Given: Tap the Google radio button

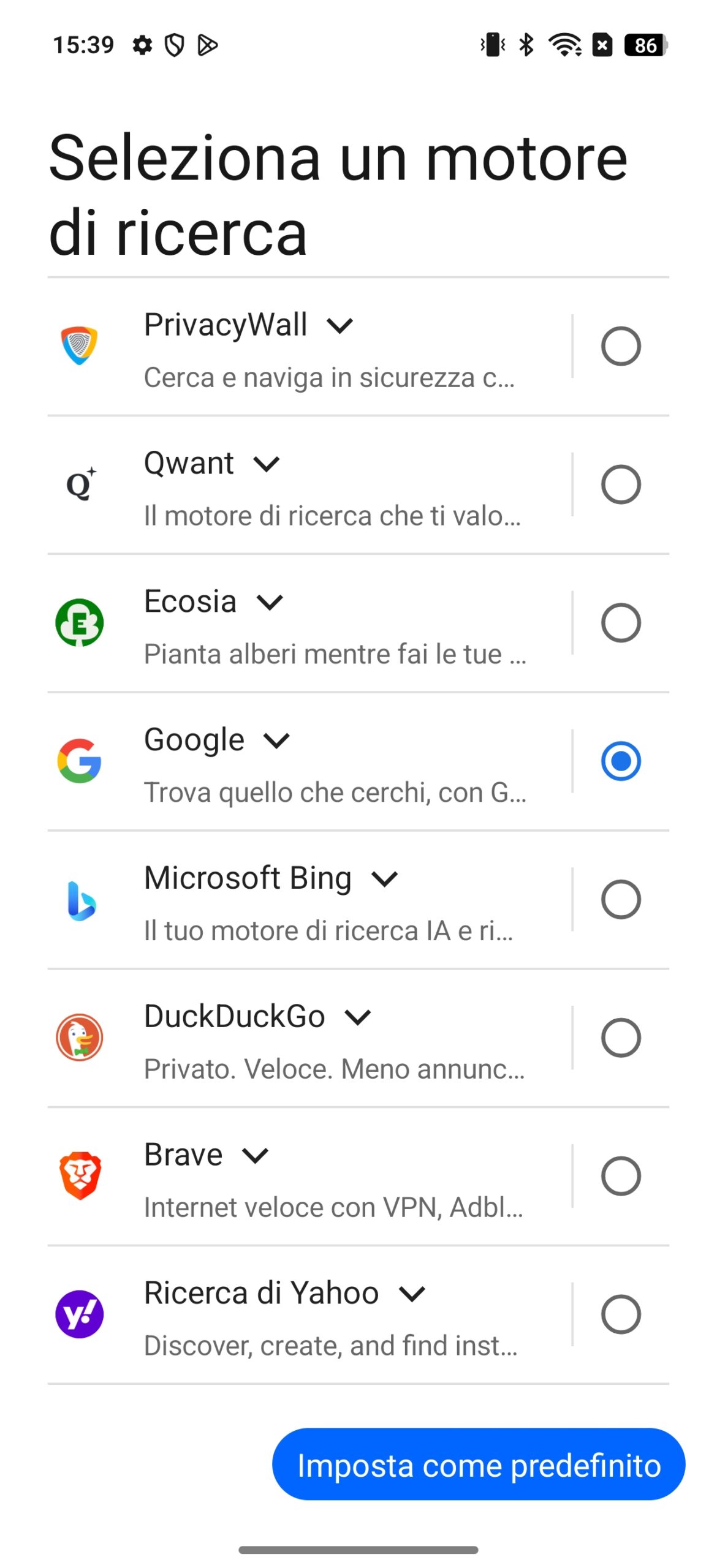Looking at the screenshot, I should (621, 761).
